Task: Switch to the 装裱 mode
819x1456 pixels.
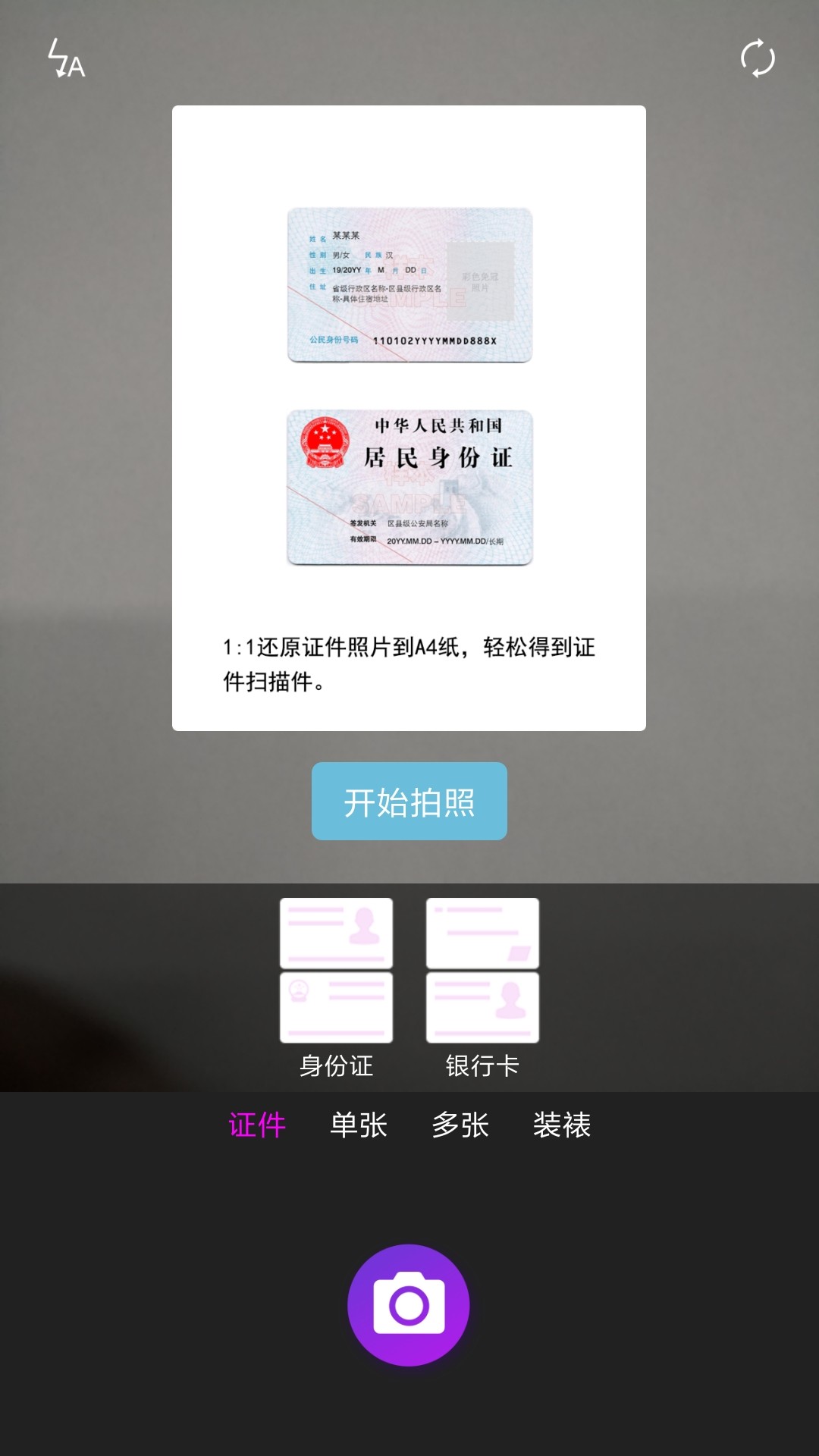Action: click(x=562, y=1125)
